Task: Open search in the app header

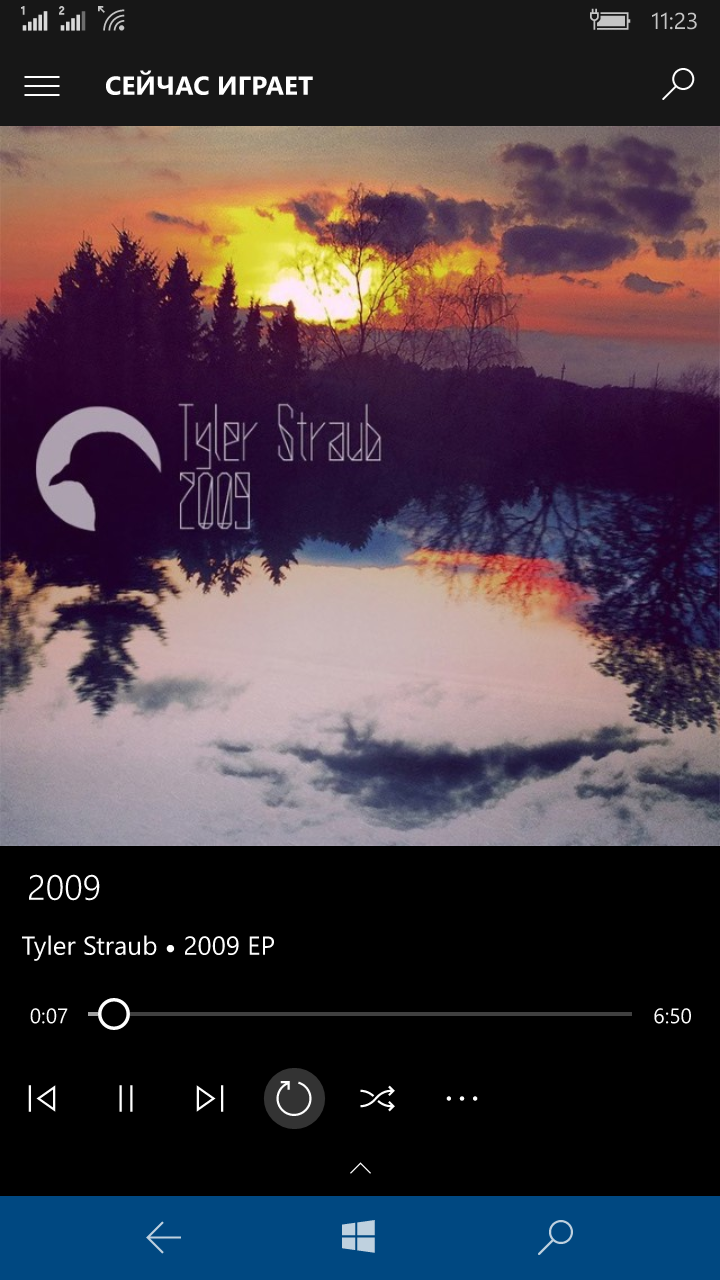Action: 678,85
